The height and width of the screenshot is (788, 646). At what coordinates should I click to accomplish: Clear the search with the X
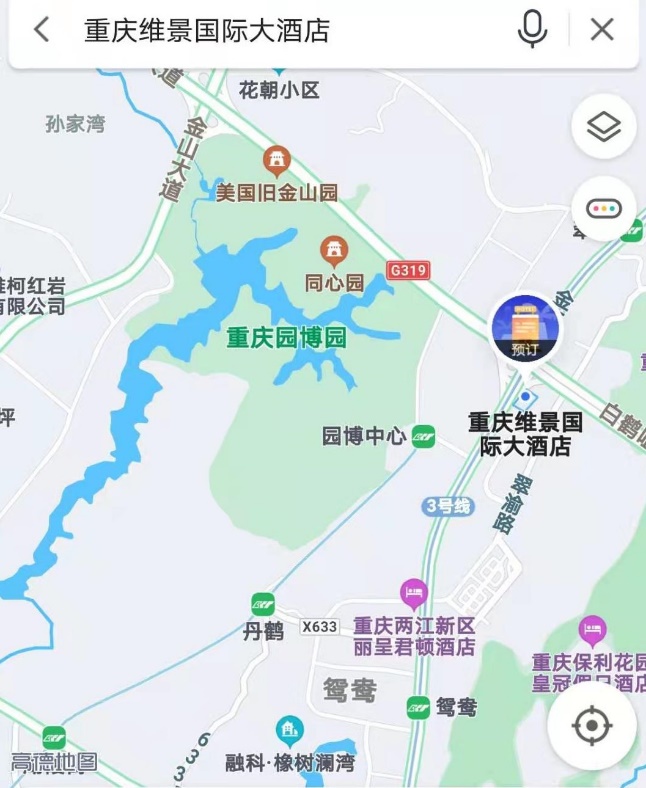pos(602,30)
